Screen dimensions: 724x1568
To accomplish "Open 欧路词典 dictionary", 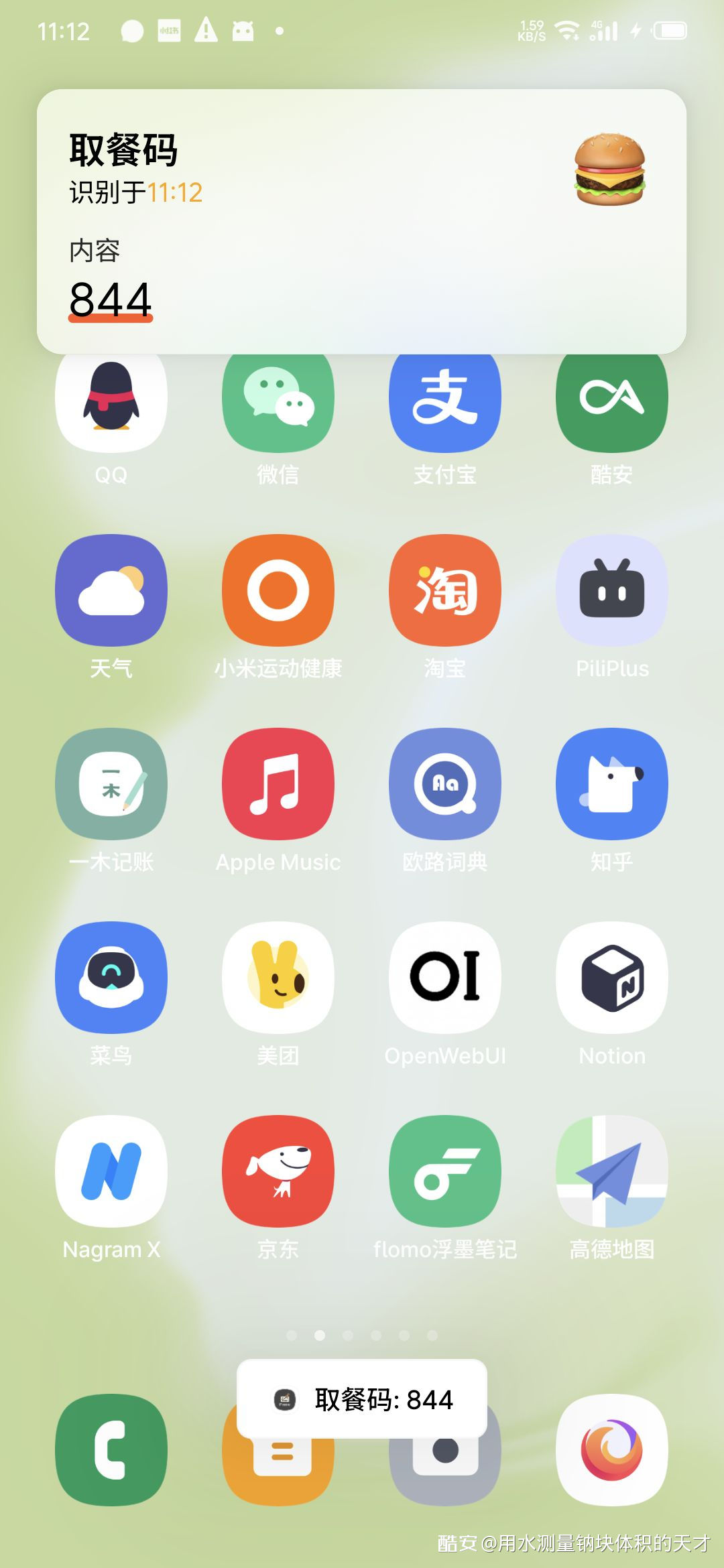I will [x=445, y=784].
